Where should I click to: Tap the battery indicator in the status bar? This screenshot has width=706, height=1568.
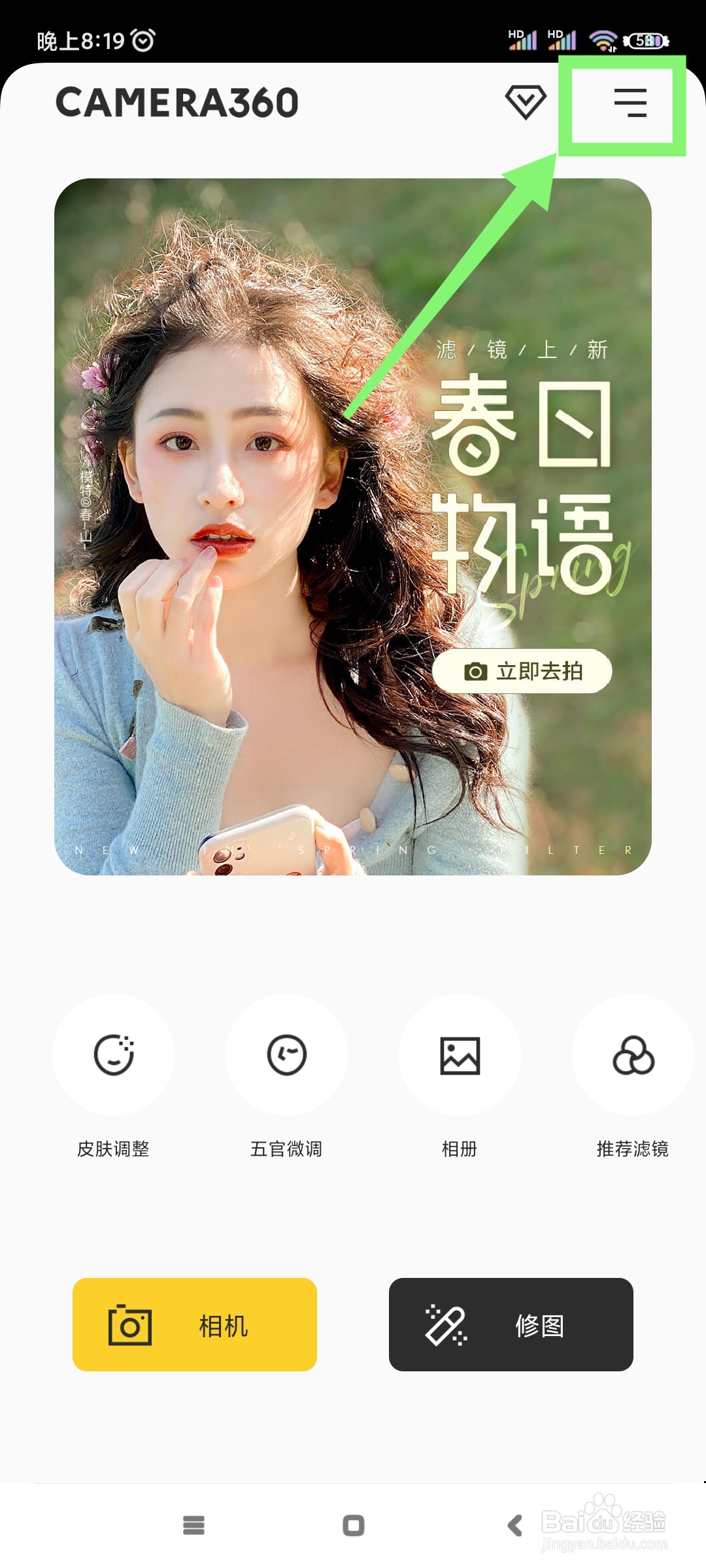click(647, 39)
